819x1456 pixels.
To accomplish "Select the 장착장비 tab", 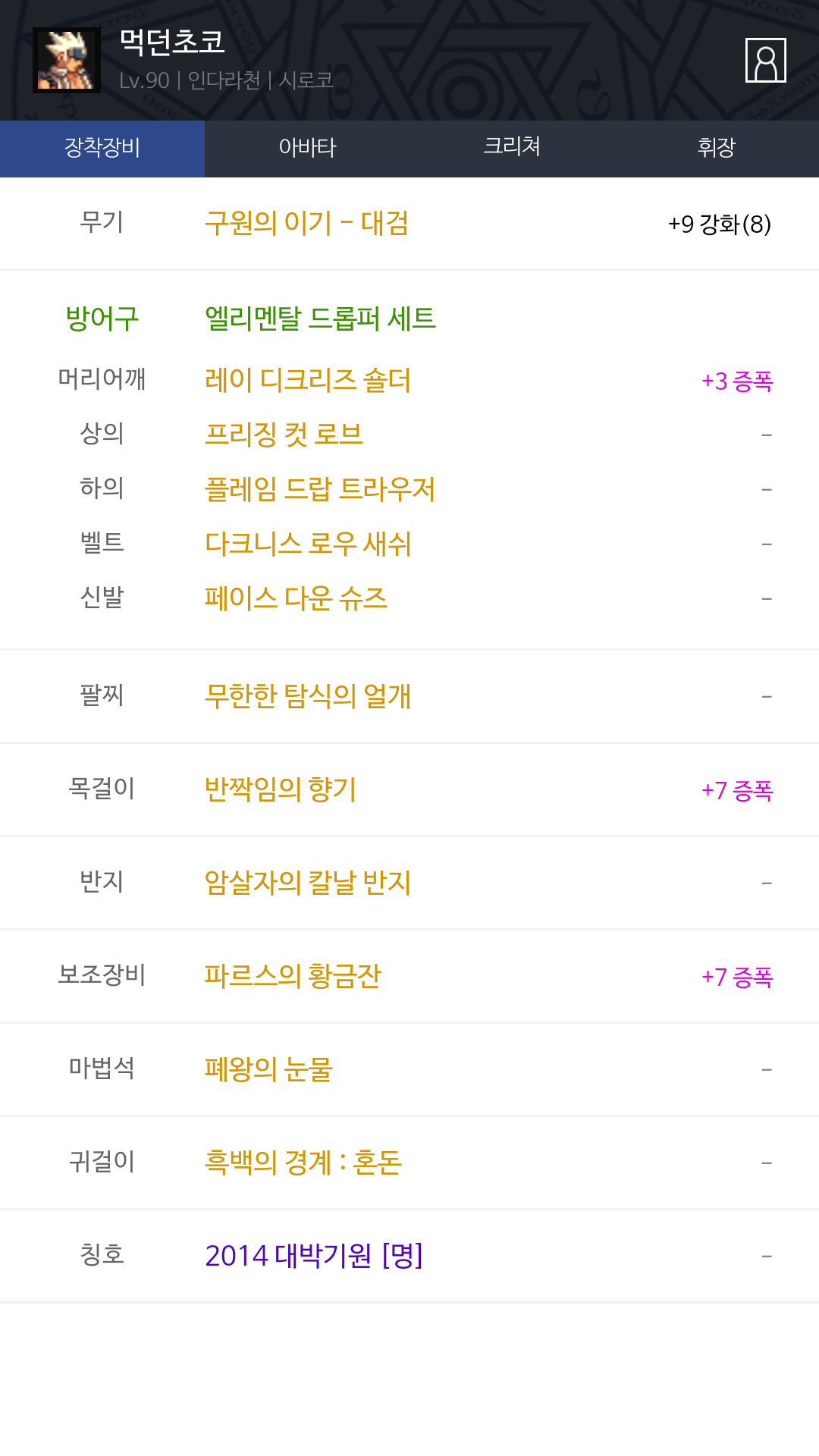I will pos(102,148).
